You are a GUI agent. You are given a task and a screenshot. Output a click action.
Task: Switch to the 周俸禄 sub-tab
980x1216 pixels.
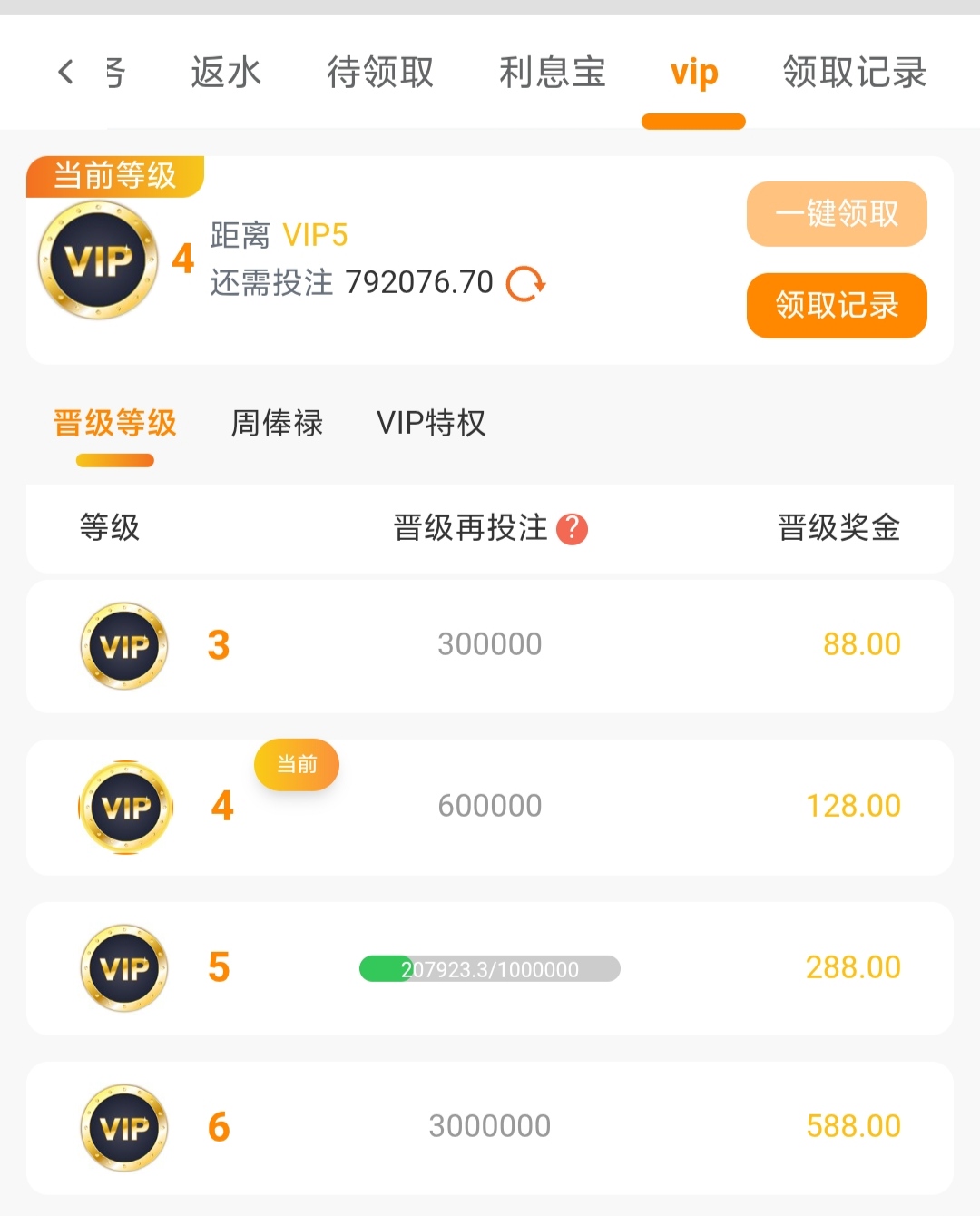[277, 424]
